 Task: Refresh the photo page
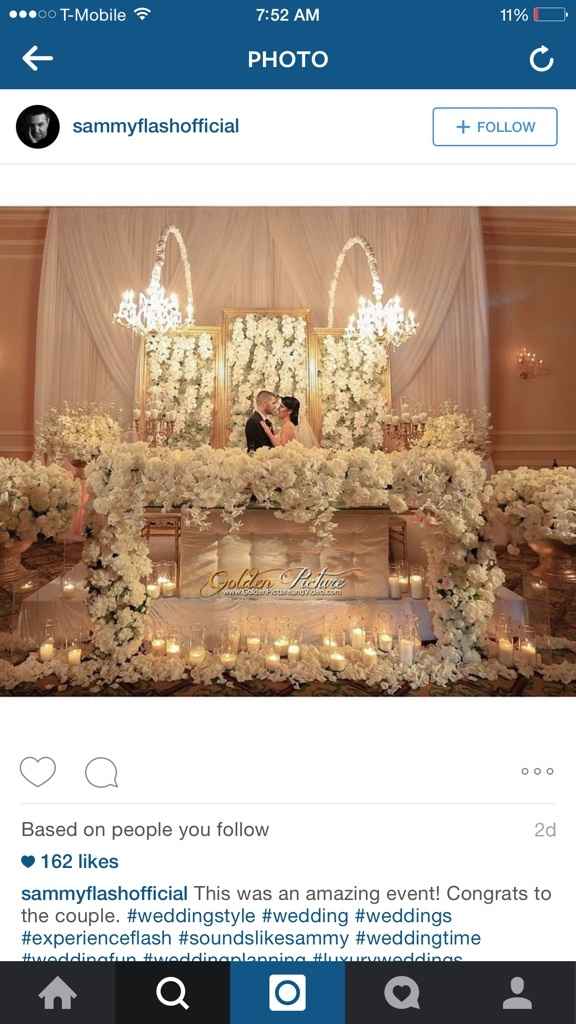point(541,59)
